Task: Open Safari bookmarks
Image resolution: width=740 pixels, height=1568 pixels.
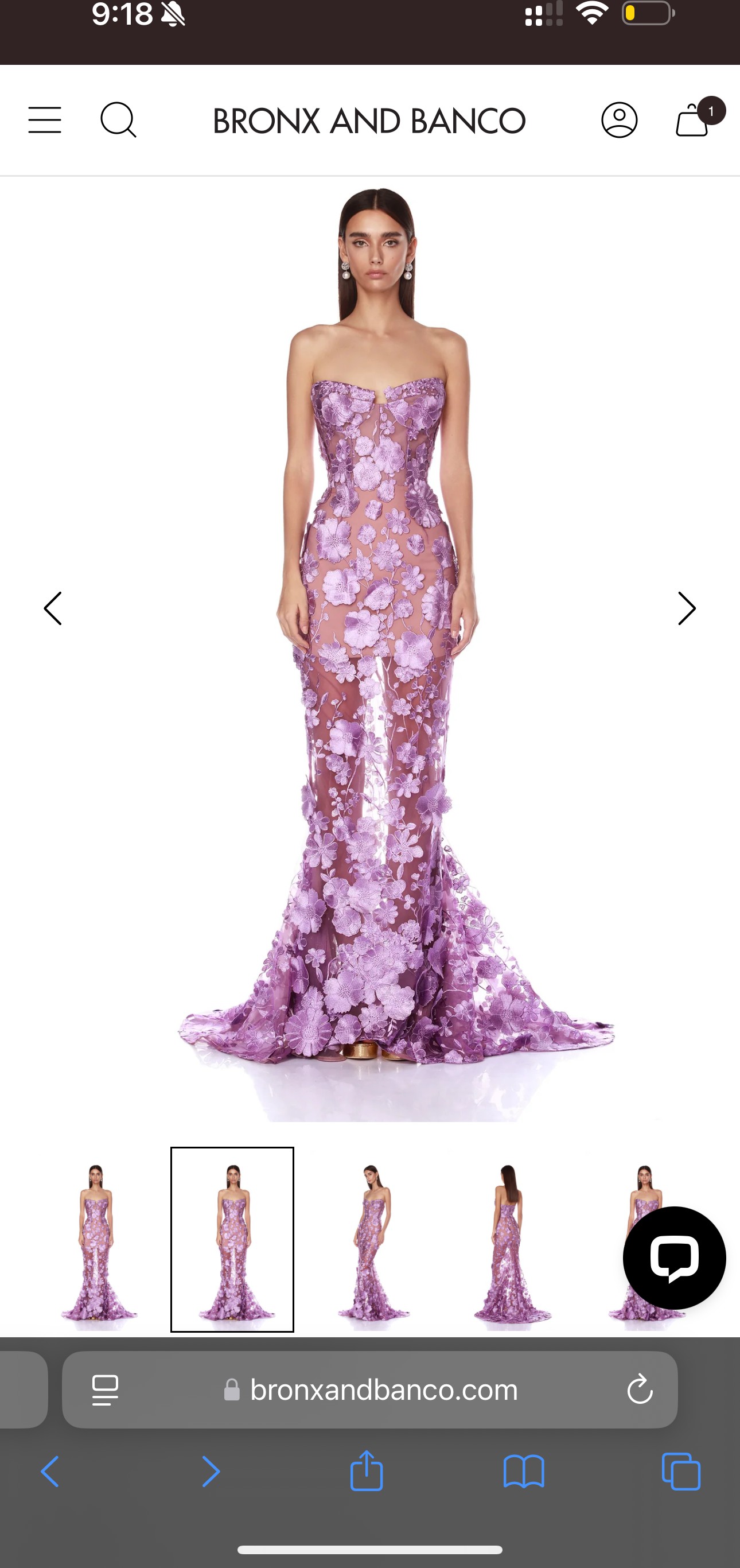Action: coord(524,1472)
